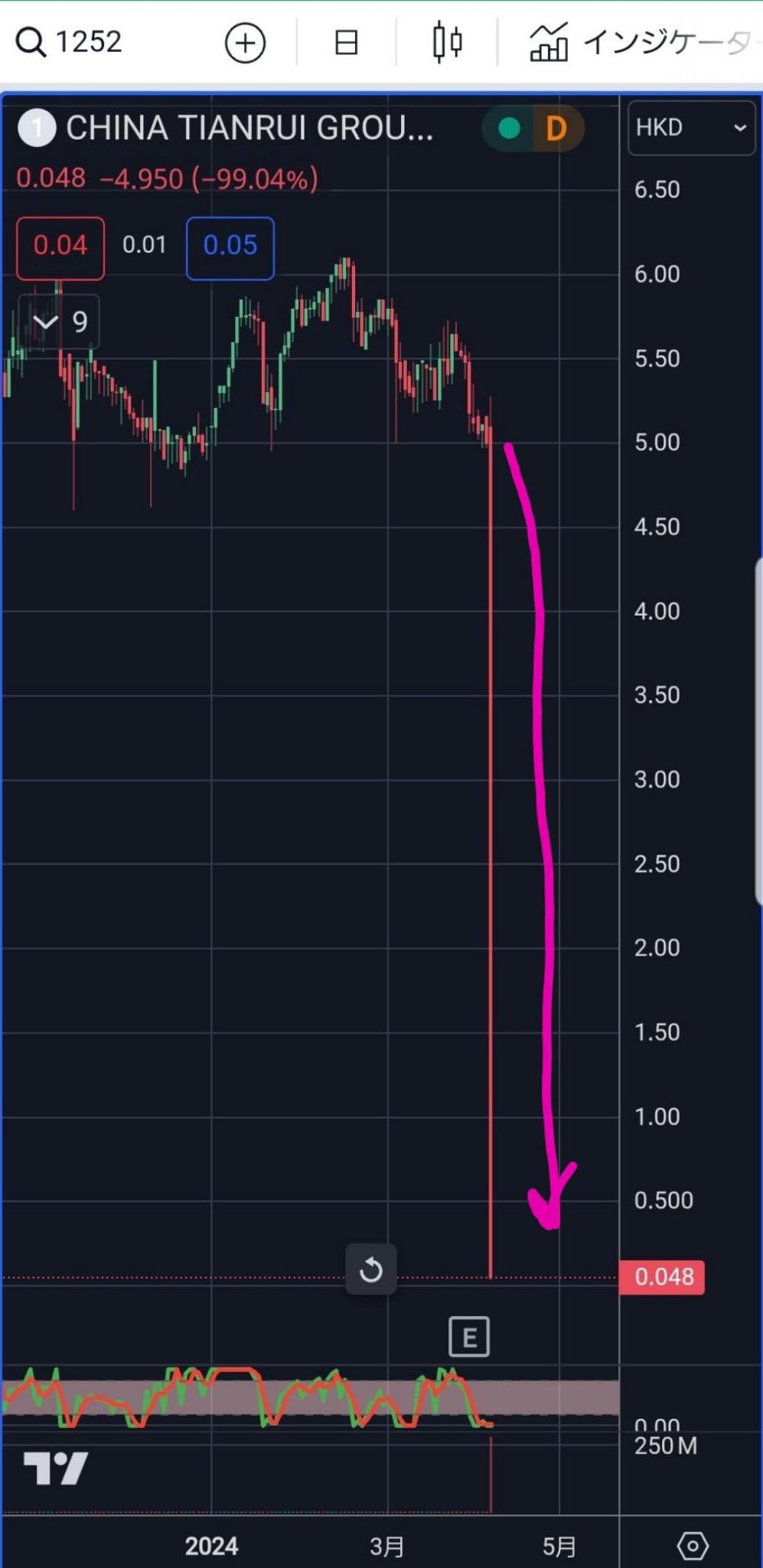763x1568 pixels.
Task: Open the HKD currency dropdown
Action: click(x=691, y=128)
